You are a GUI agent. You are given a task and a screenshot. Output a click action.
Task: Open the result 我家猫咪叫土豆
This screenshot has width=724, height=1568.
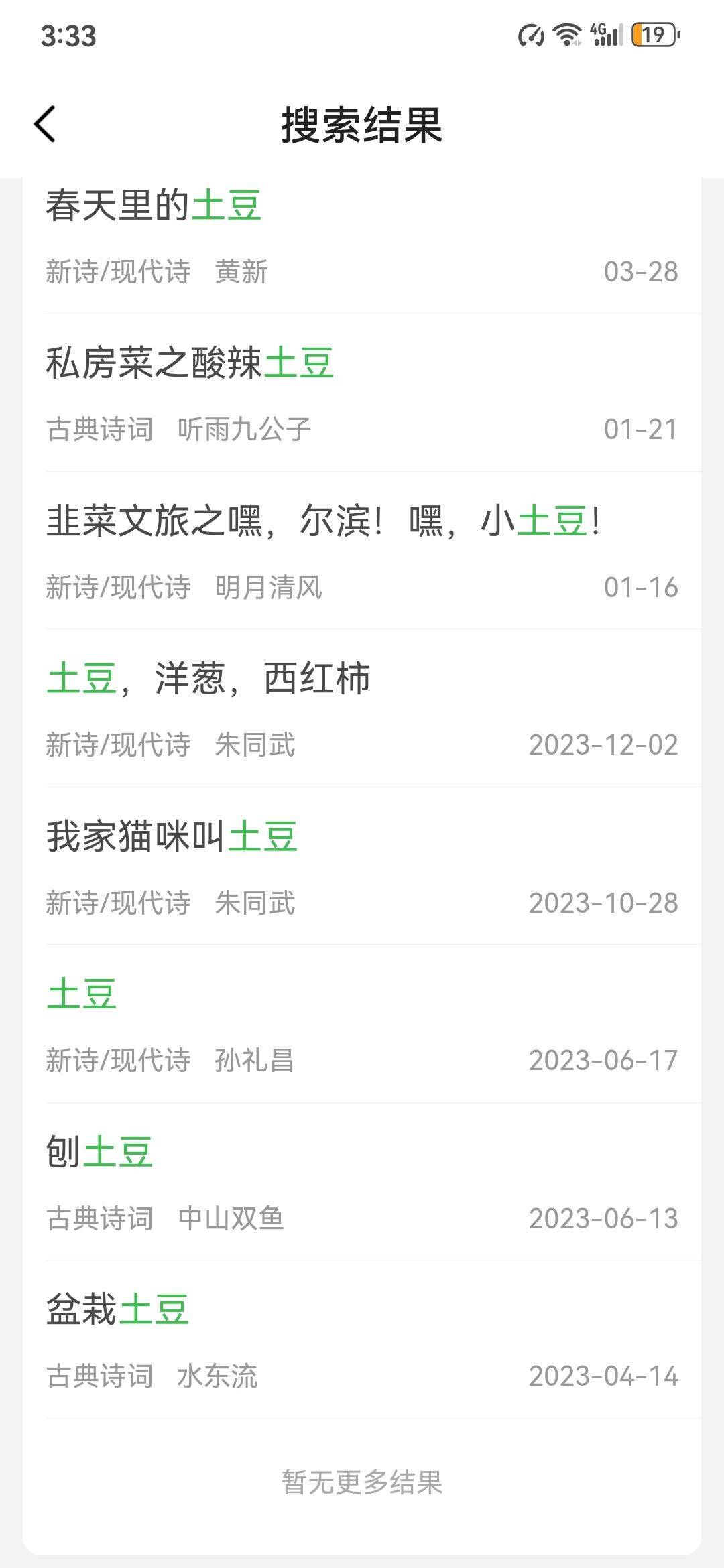[x=362, y=866]
